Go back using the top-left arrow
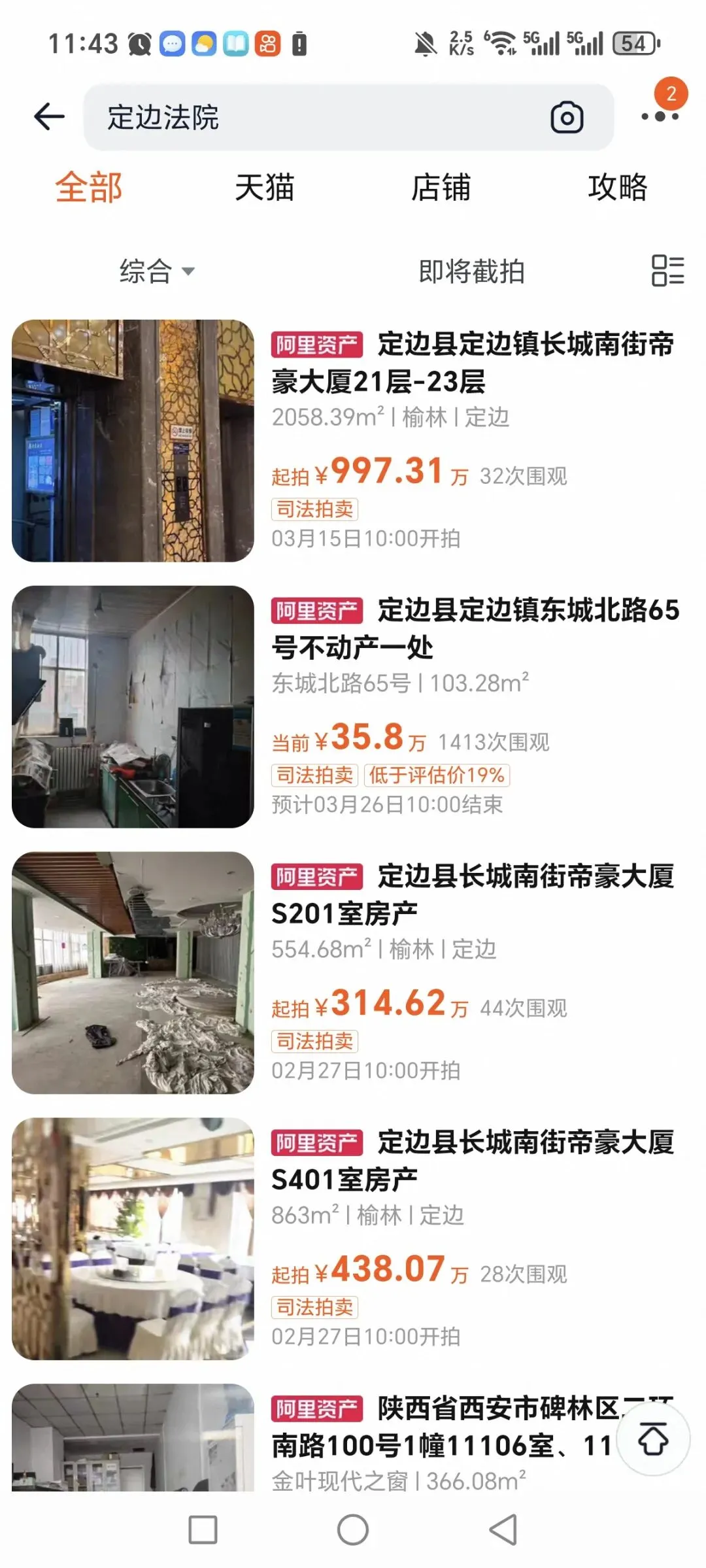The height and width of the screenshot is (1568, 706). [50, 117]
